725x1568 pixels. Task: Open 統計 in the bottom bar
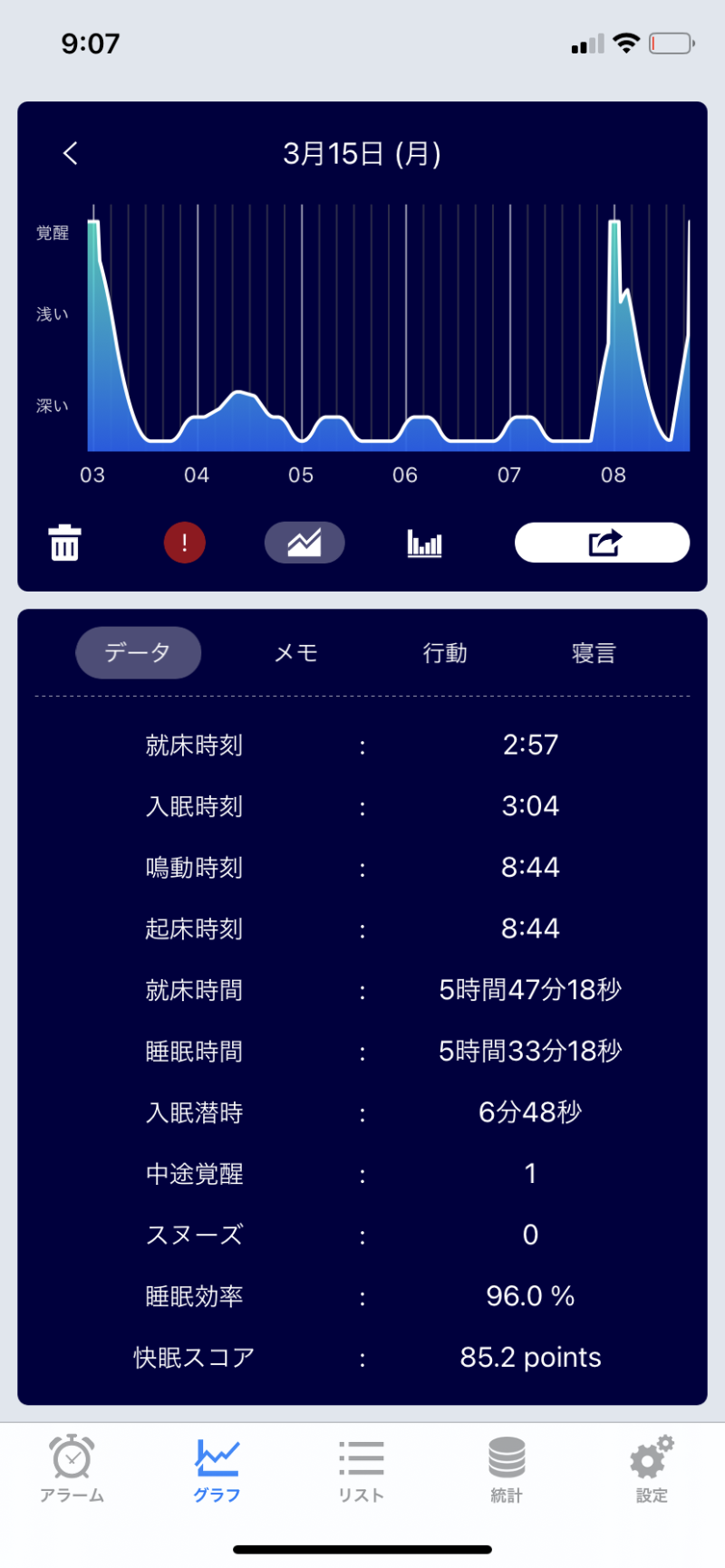507,1468
